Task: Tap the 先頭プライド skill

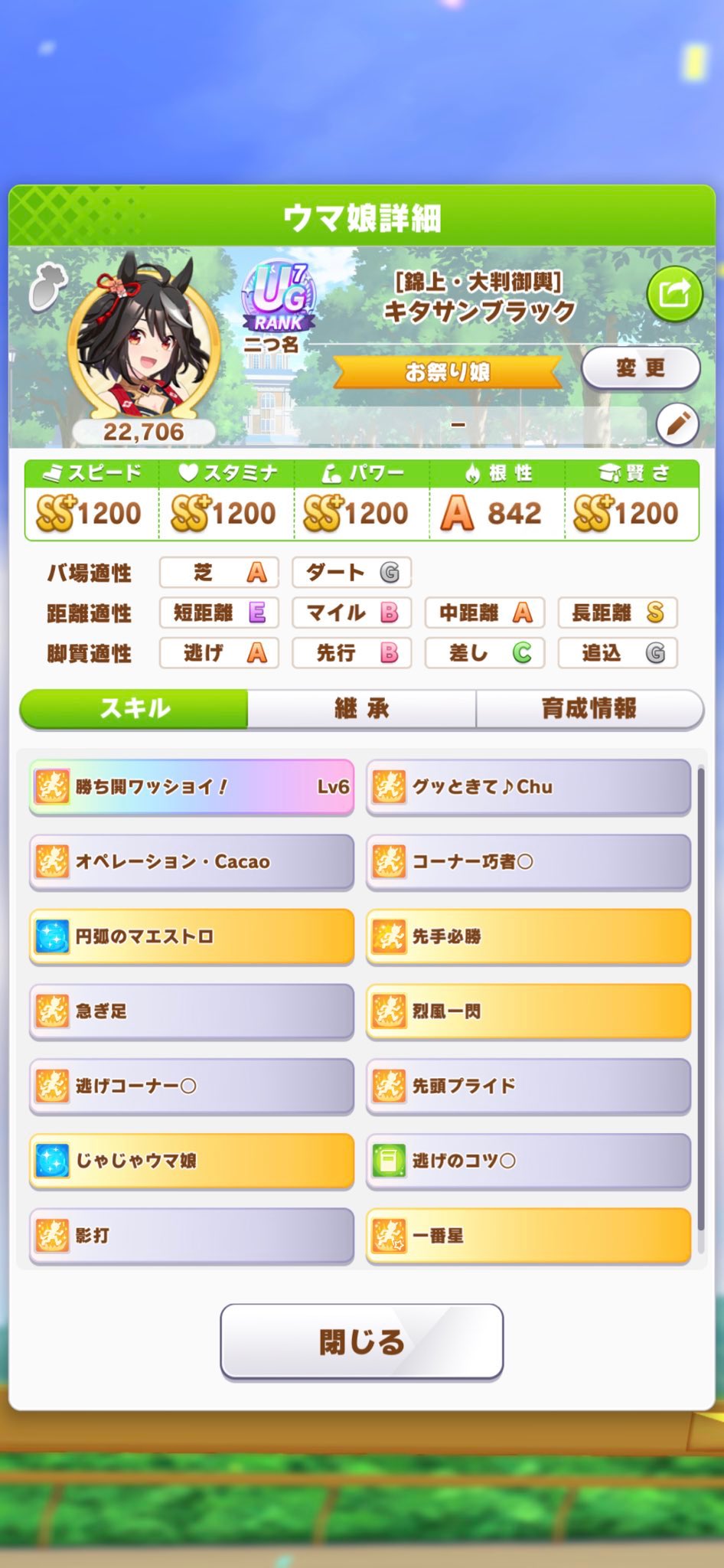Action: [528, 1086]
